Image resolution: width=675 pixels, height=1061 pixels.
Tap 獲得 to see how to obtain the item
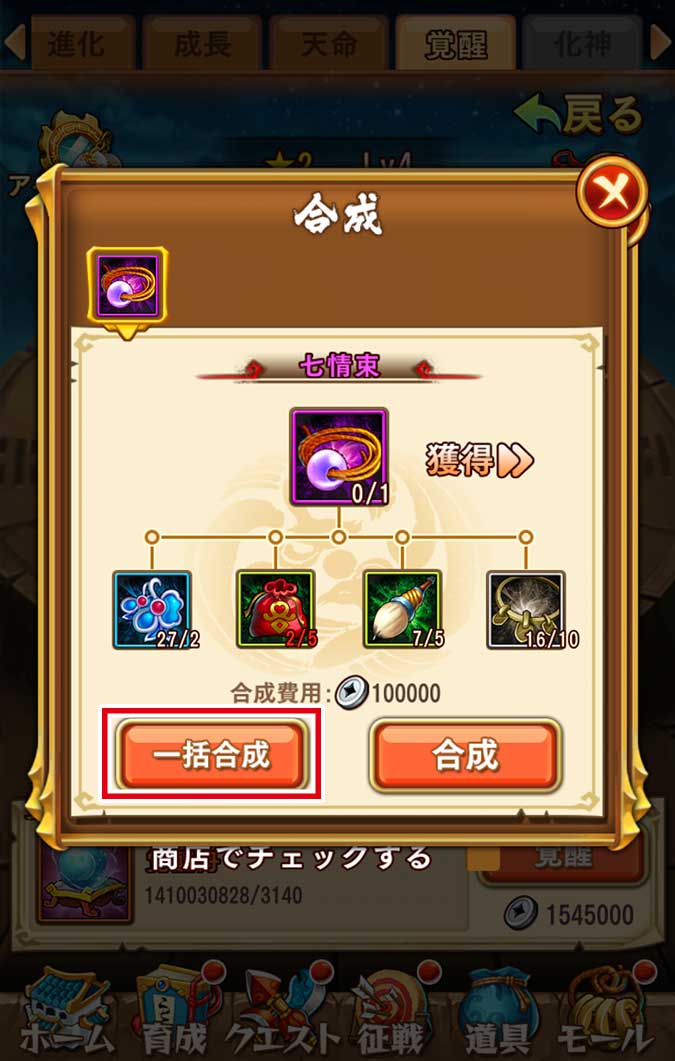479,460
